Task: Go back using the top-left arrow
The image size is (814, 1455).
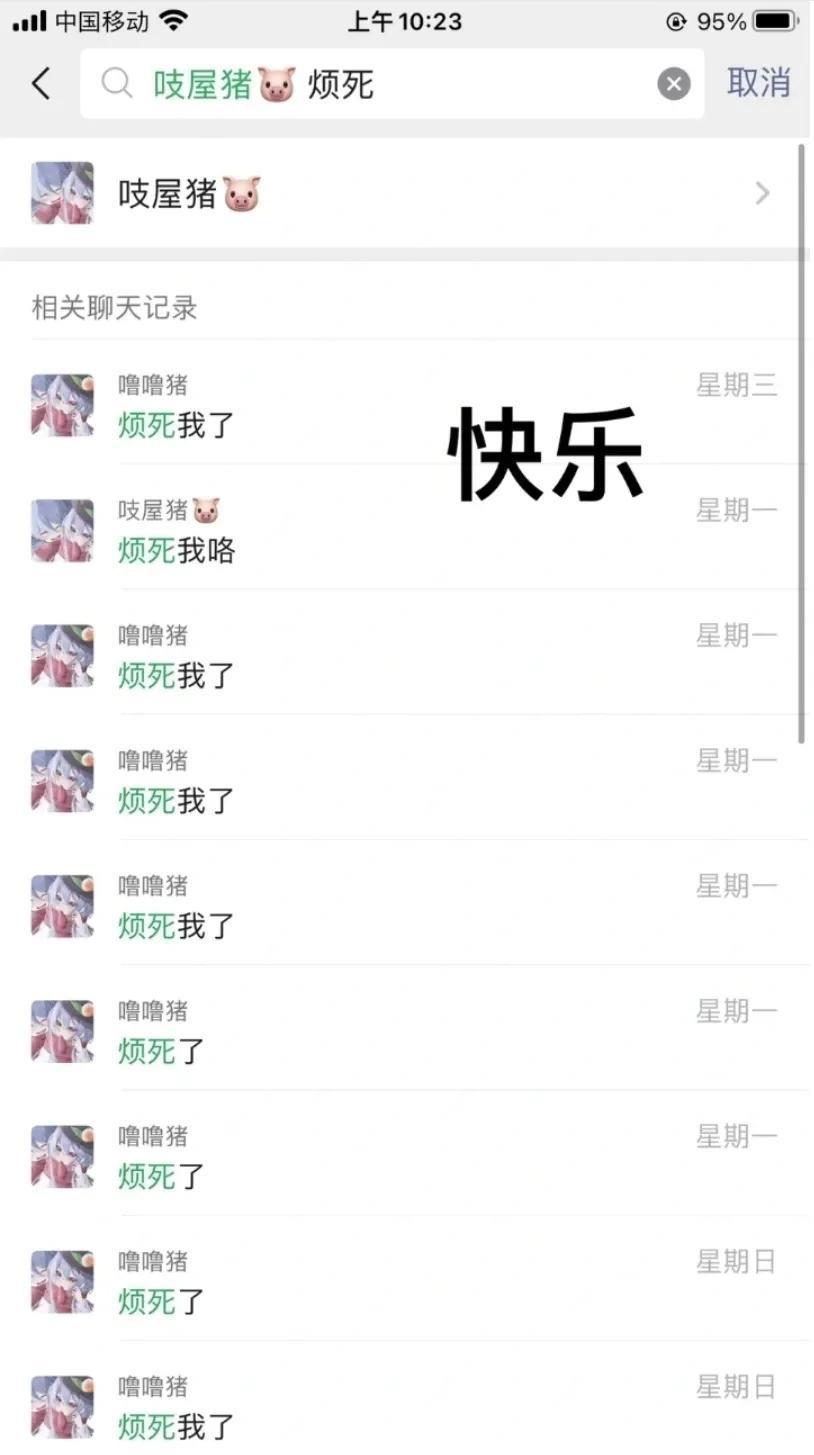Action: point(41,83)
